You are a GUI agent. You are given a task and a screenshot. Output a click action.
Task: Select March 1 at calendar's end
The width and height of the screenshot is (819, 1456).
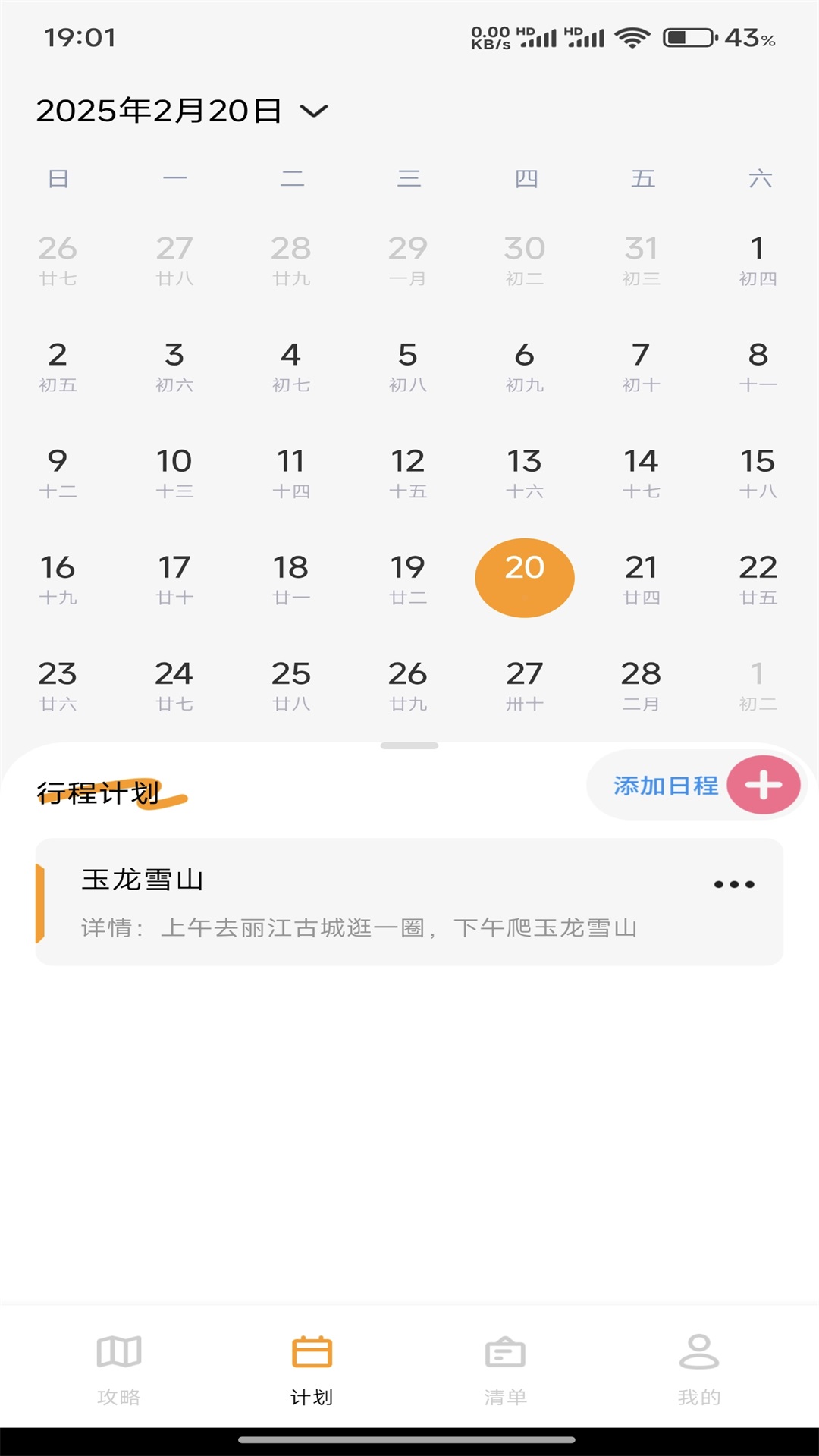(758, 683)
